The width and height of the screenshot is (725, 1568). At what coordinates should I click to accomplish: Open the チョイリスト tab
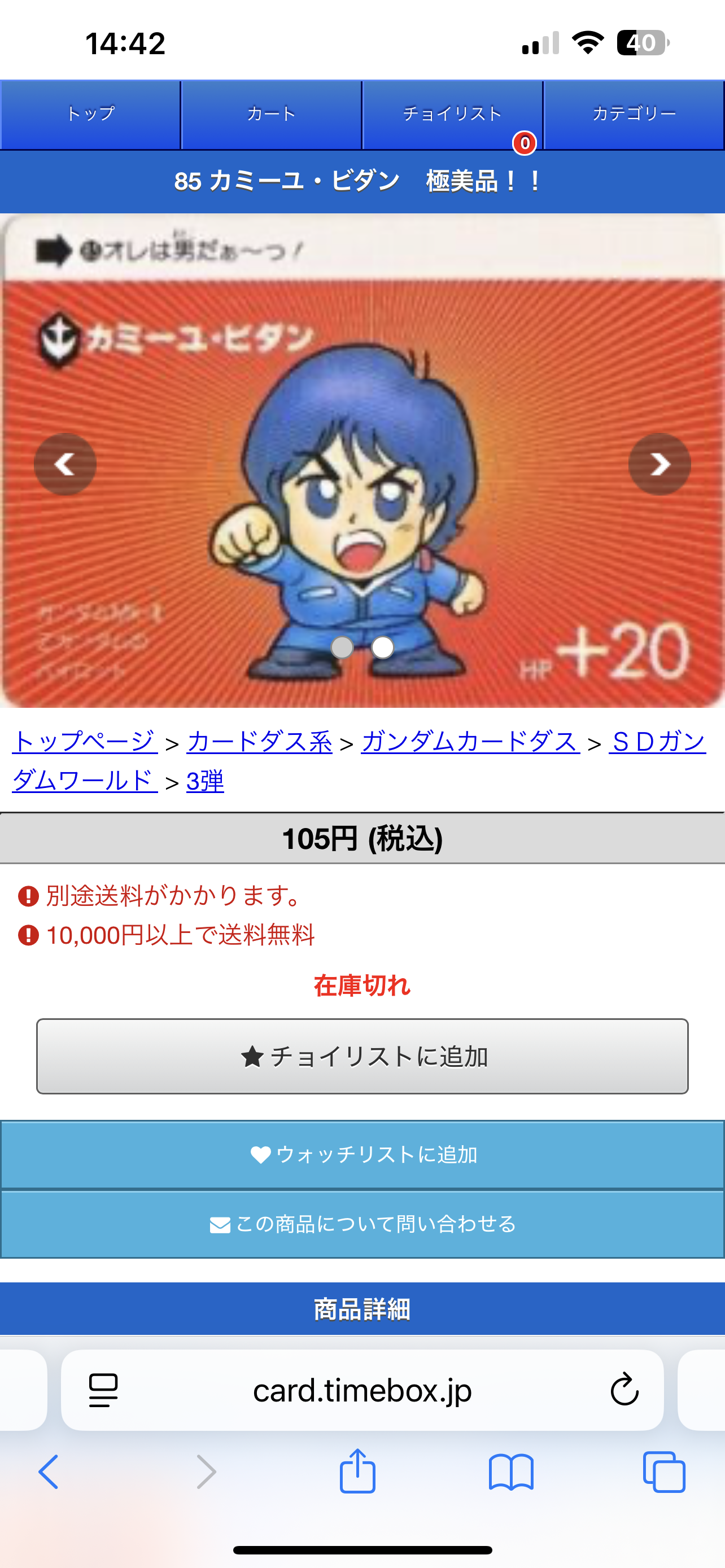[x=452, y=115]
